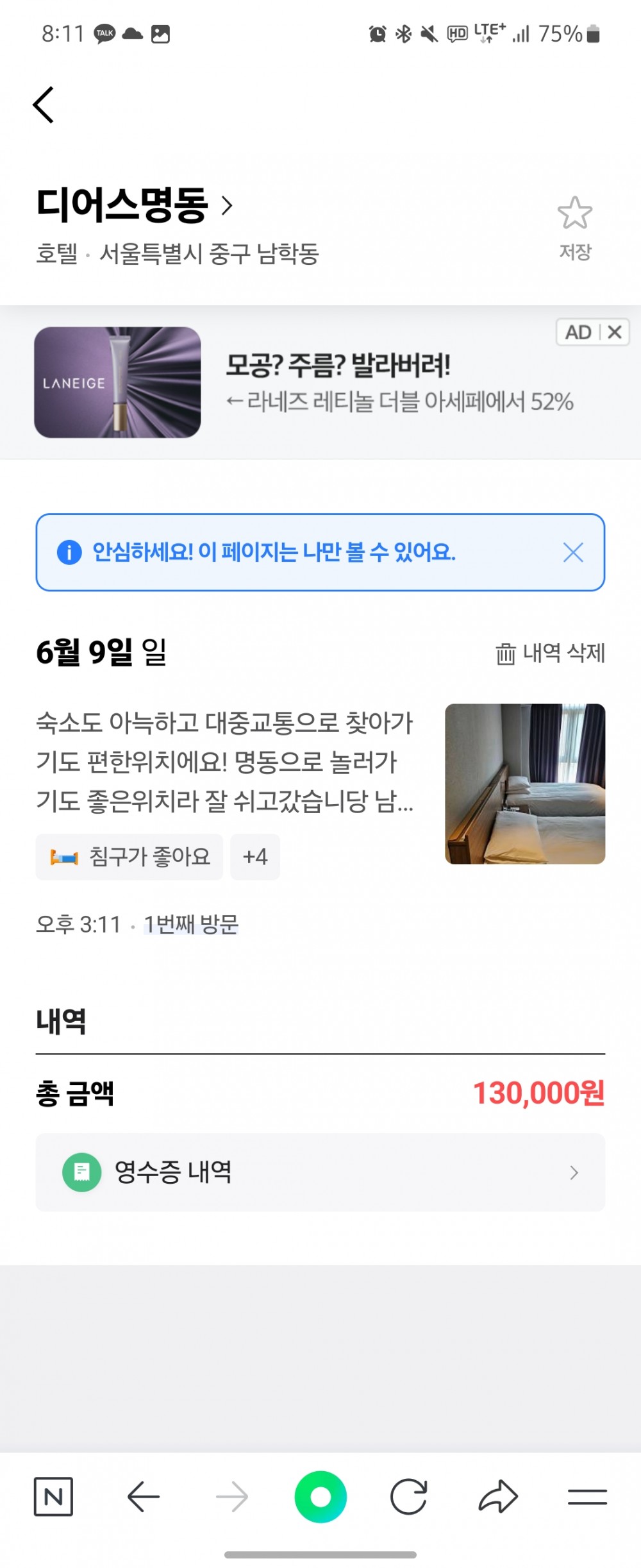Go to the previous page in the browser toolbar

click(143, 1497)
